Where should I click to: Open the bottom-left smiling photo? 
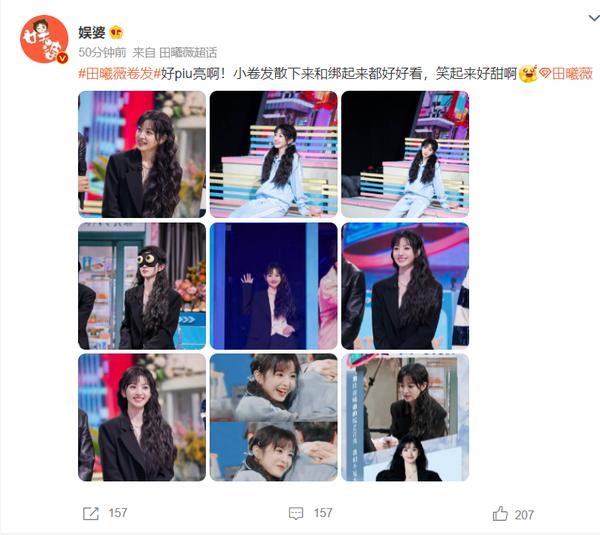click(142, 416)
